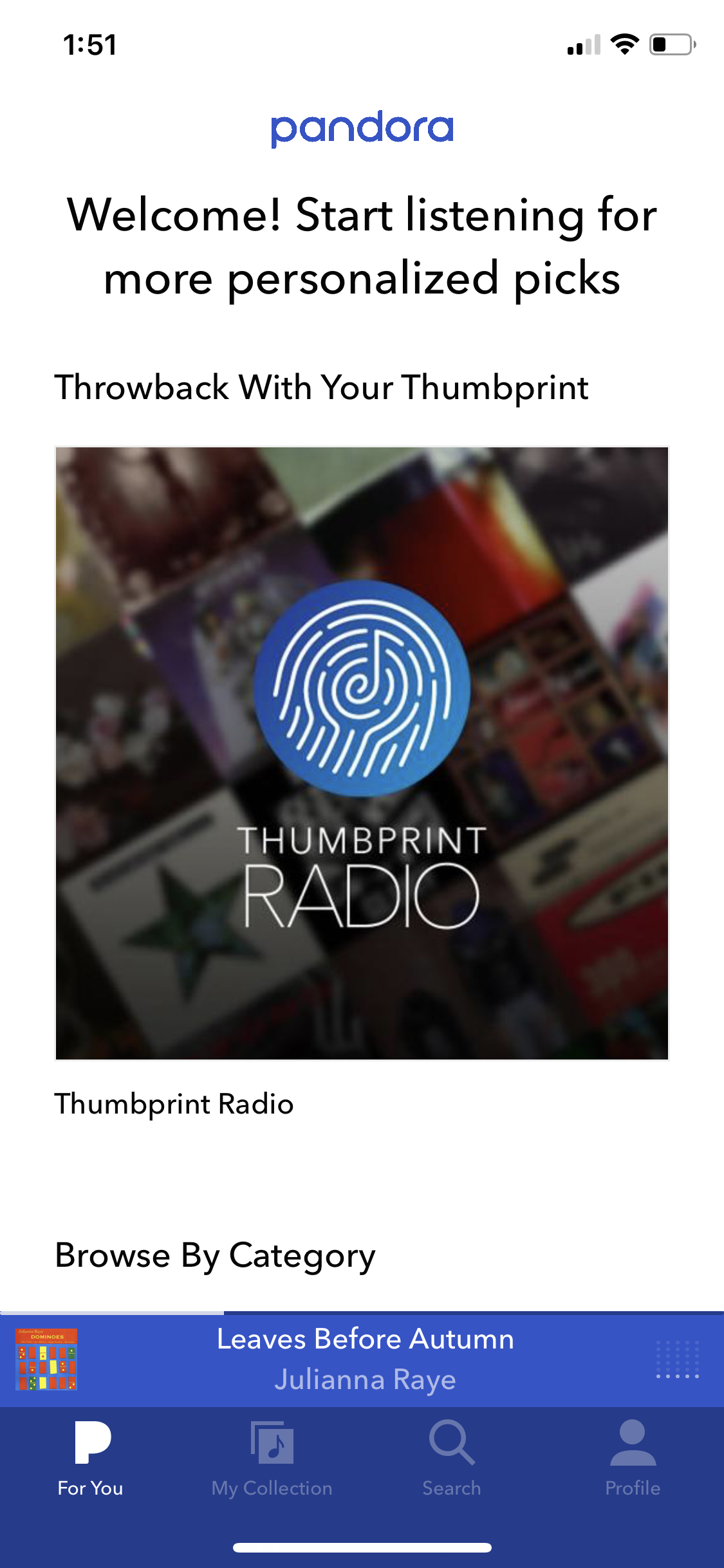Open the Profile tab
The width and height of the screenshot is (724, 1568).
tap(633, 1459)
